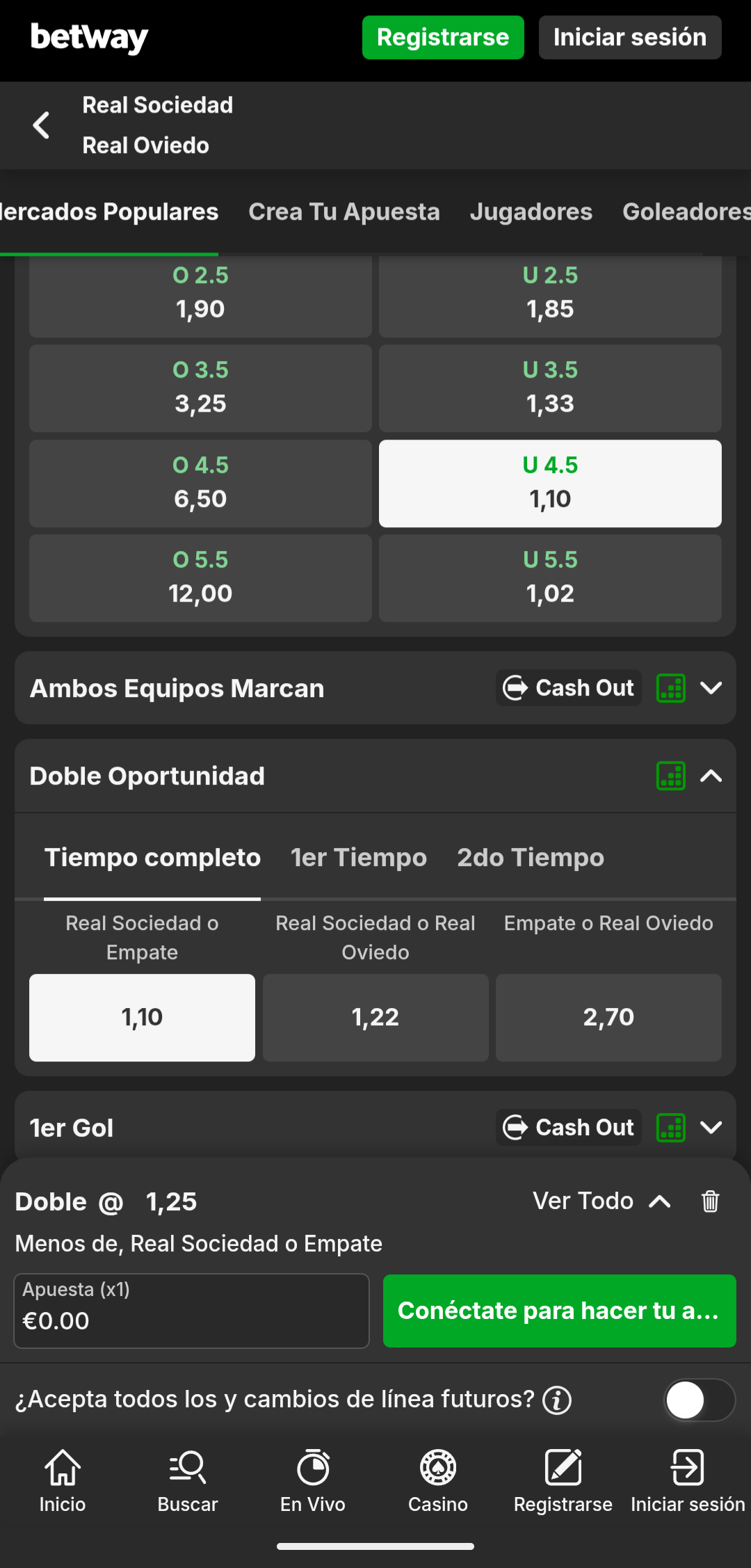Viewport: 751px width, 1568px height.
Task: Show the 2do Tiempo odds
Action: 530,858
